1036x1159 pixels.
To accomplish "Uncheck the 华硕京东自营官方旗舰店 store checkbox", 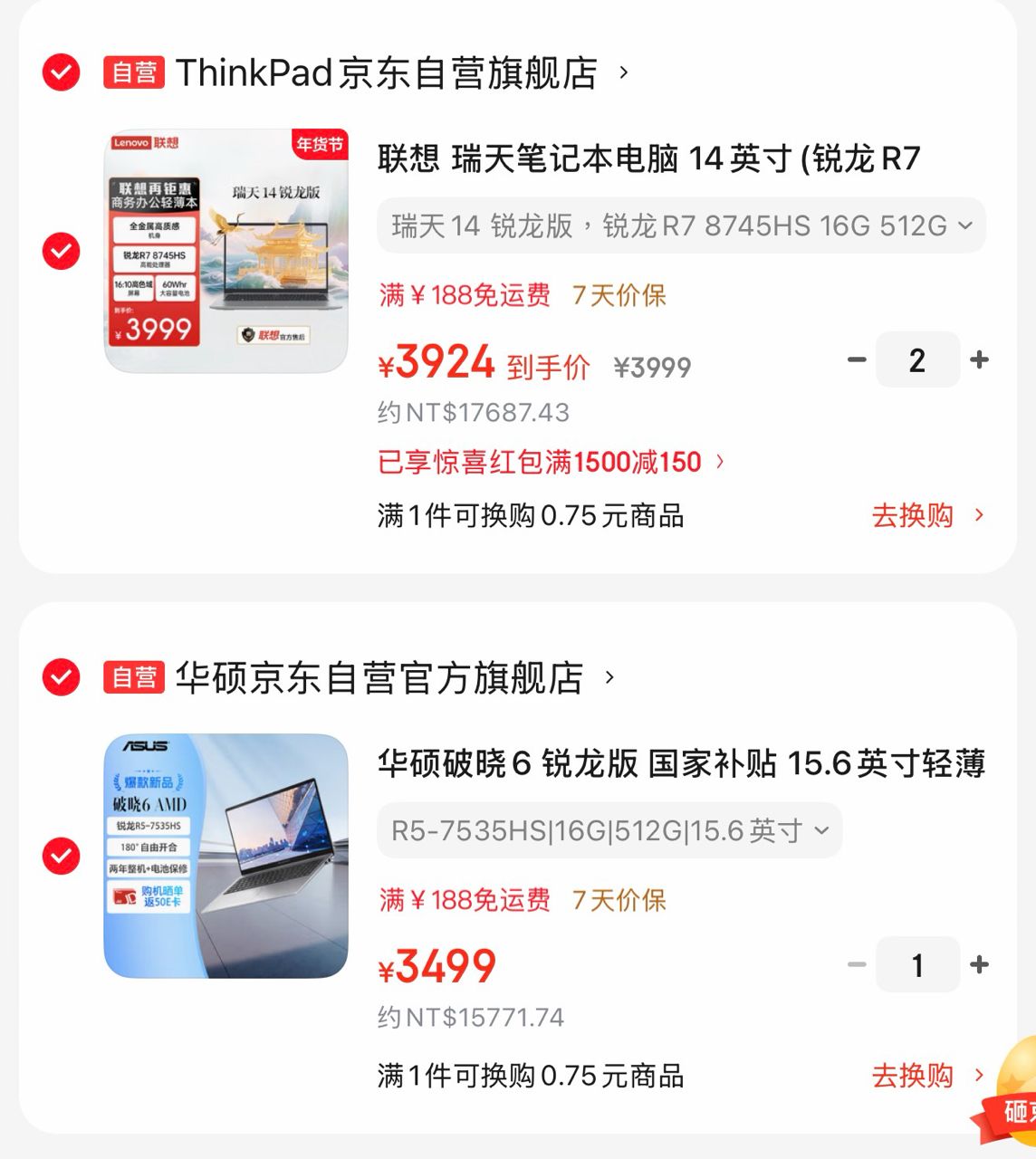I will (62, 677).
